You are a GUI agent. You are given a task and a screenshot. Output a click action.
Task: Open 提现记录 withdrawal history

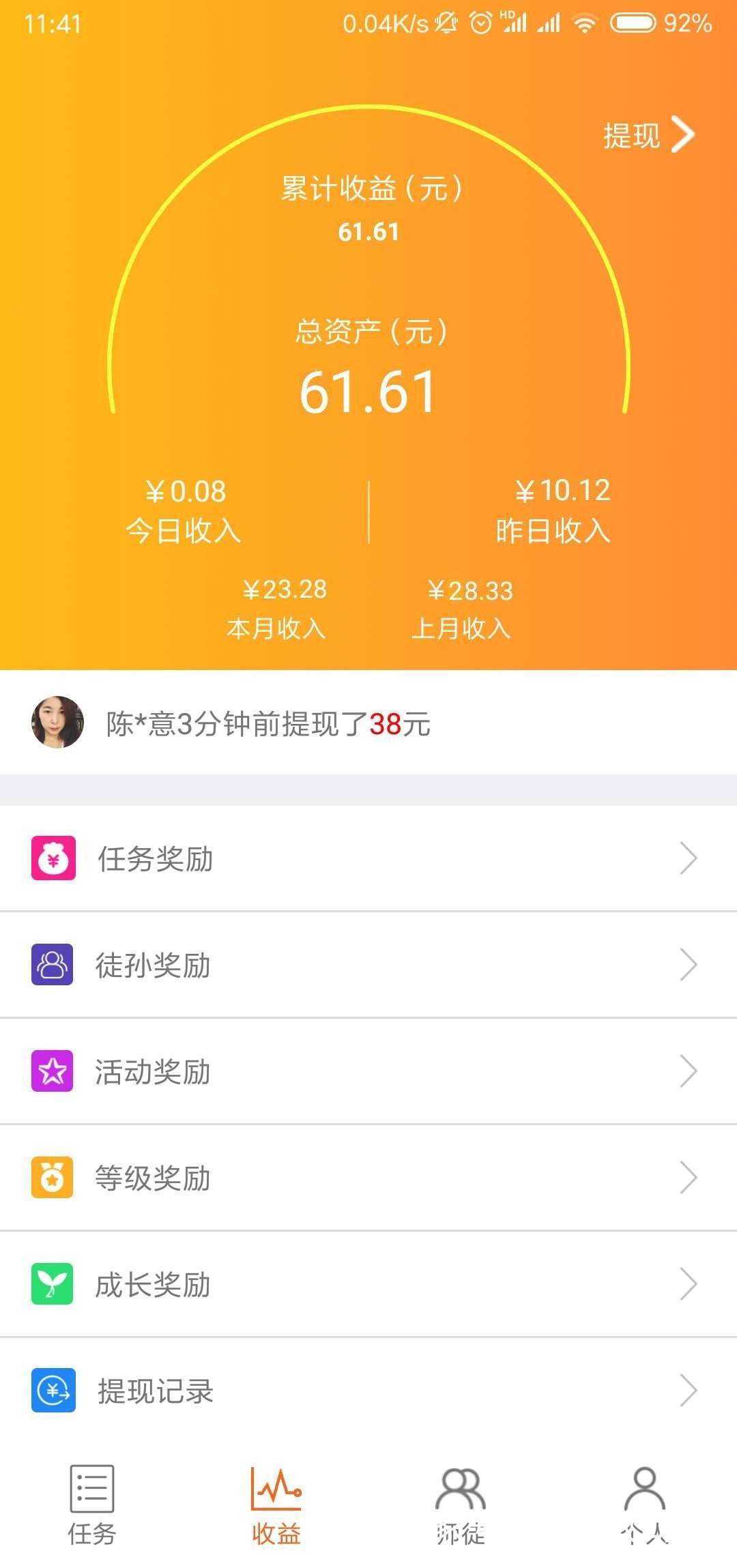pyautogui.click(x=369, y=1391)
